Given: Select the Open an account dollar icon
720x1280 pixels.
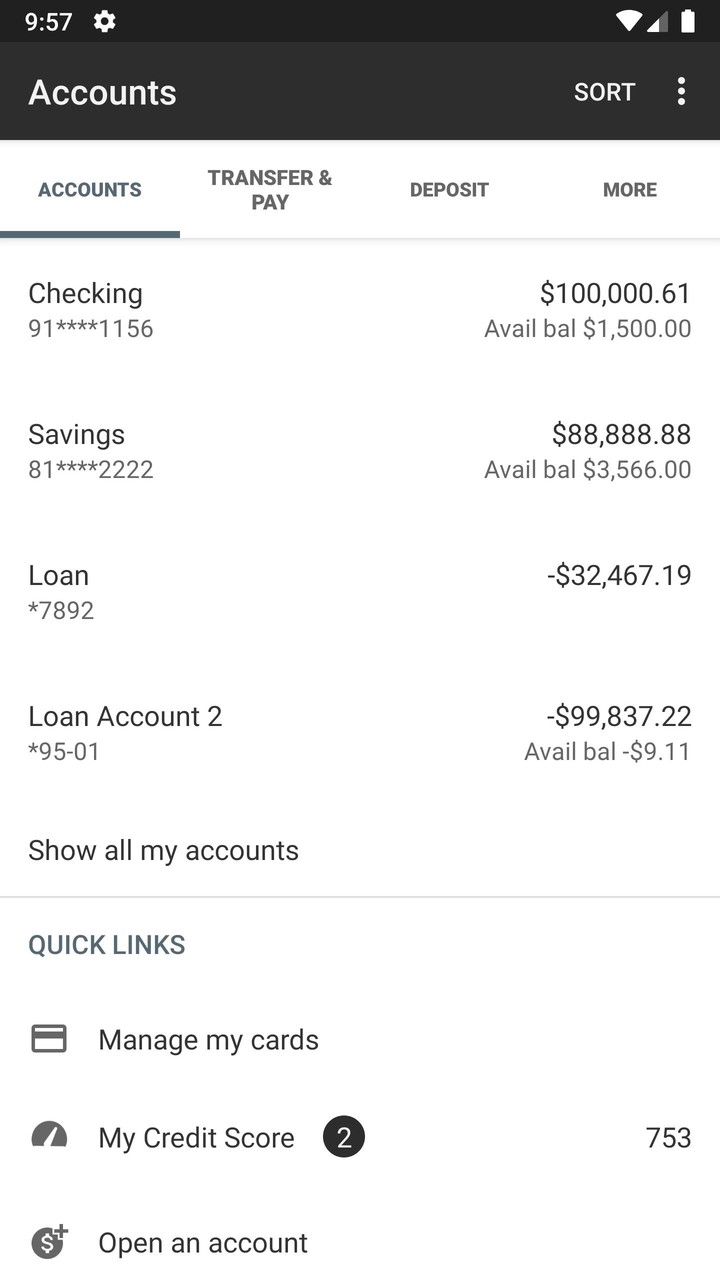Looking at the screenshot, I should point(48,1242).
